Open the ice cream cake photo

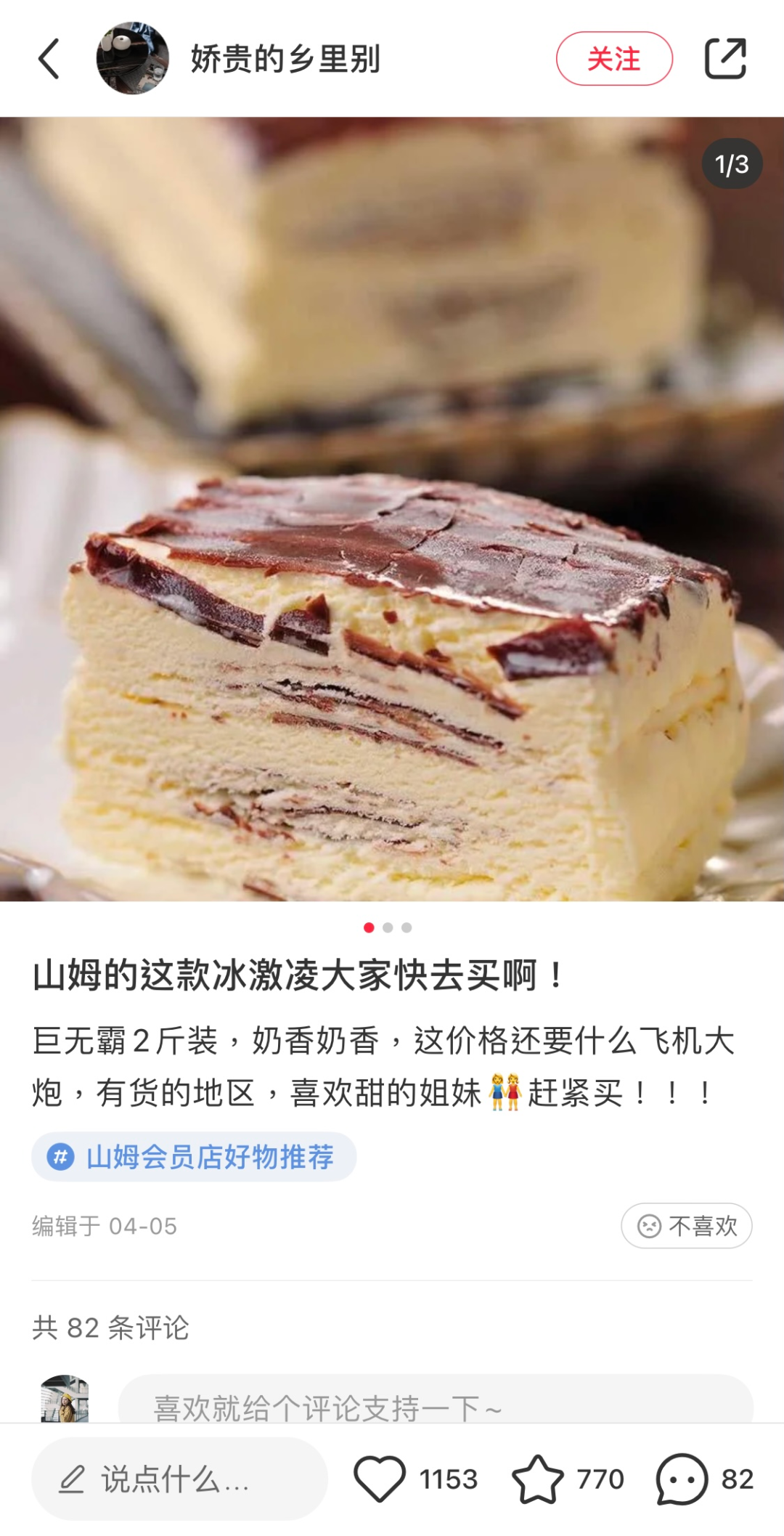[x=392, y=508]
